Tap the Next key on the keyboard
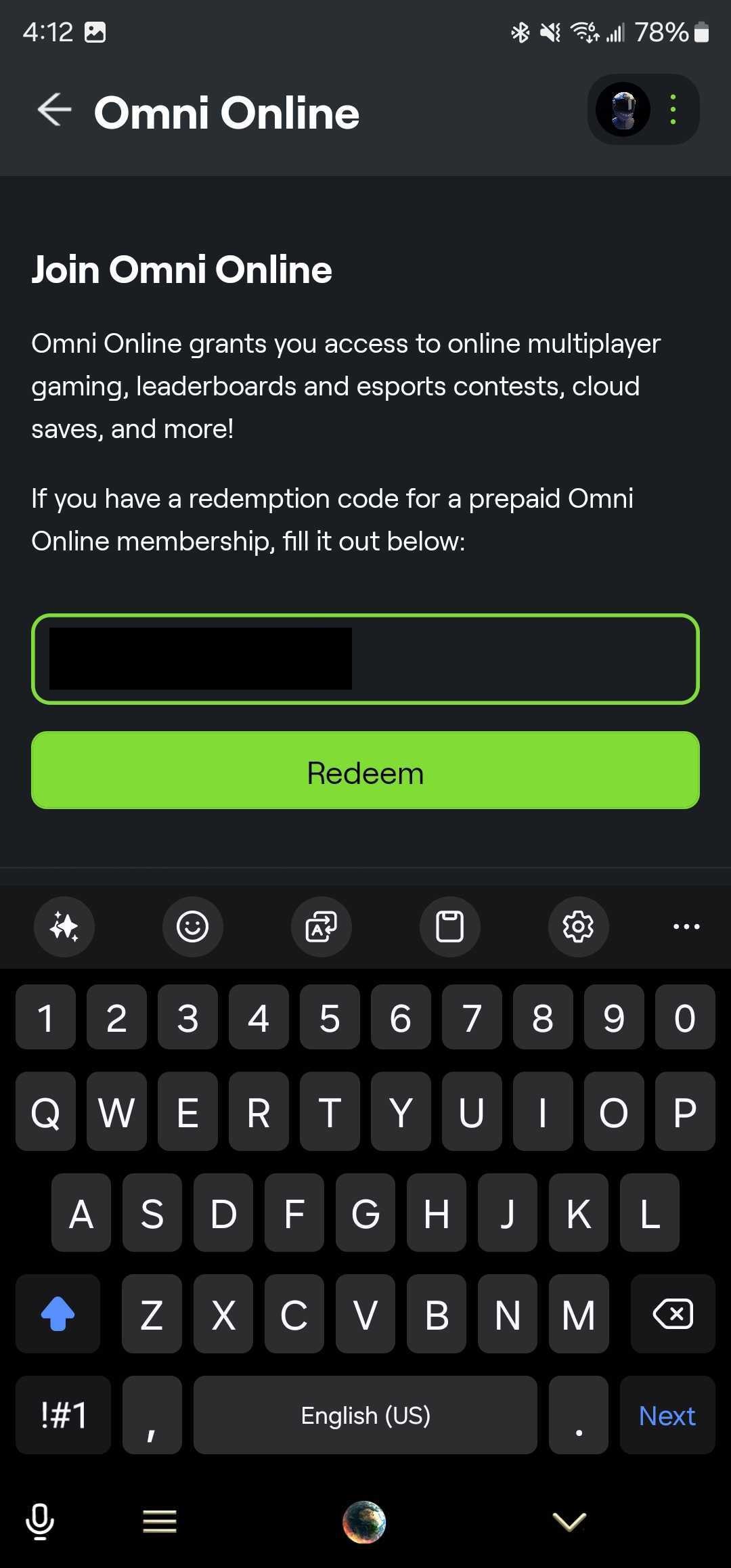 [x=666, y=1415]
